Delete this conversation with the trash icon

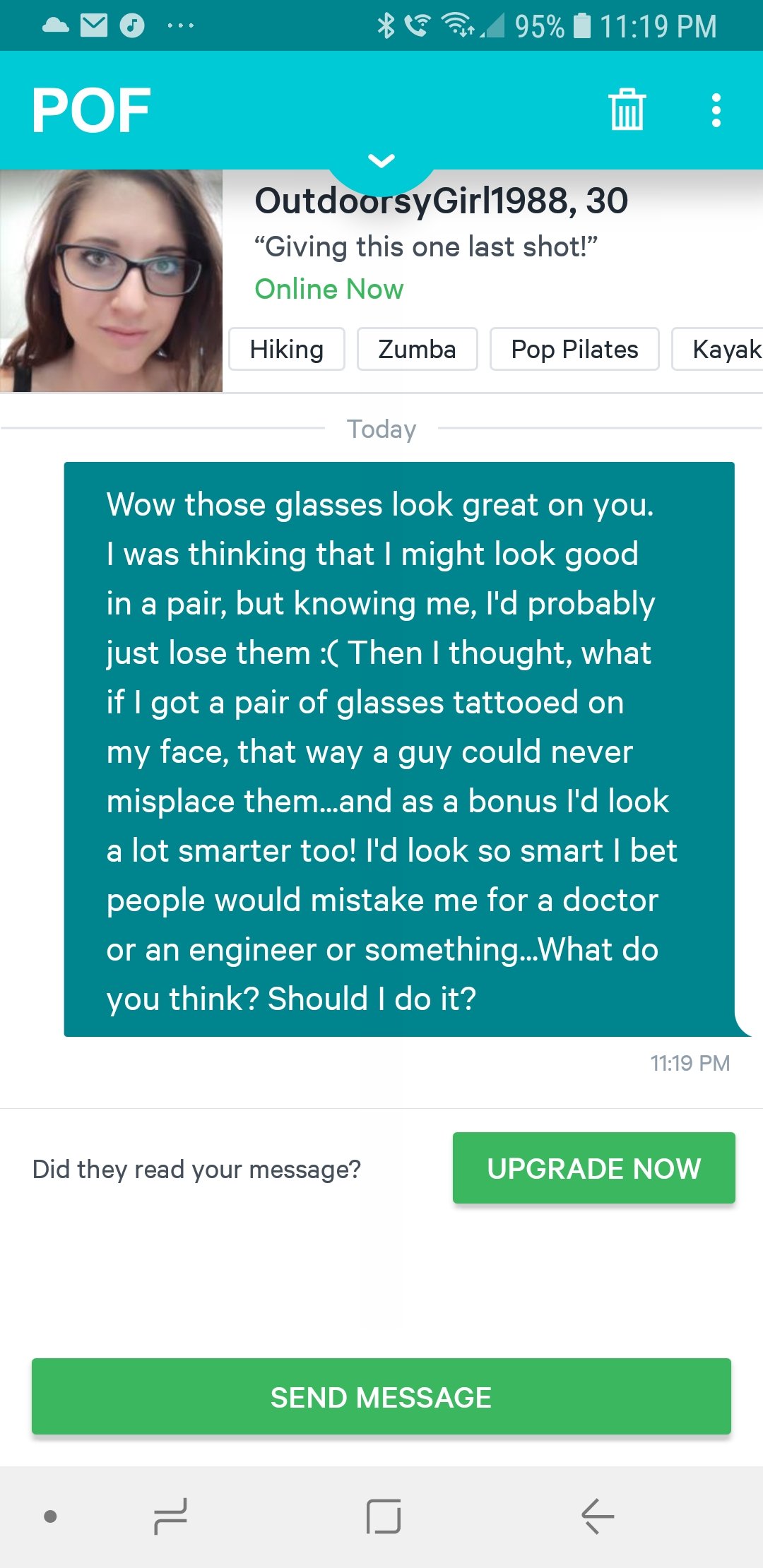tap(627, 110)
